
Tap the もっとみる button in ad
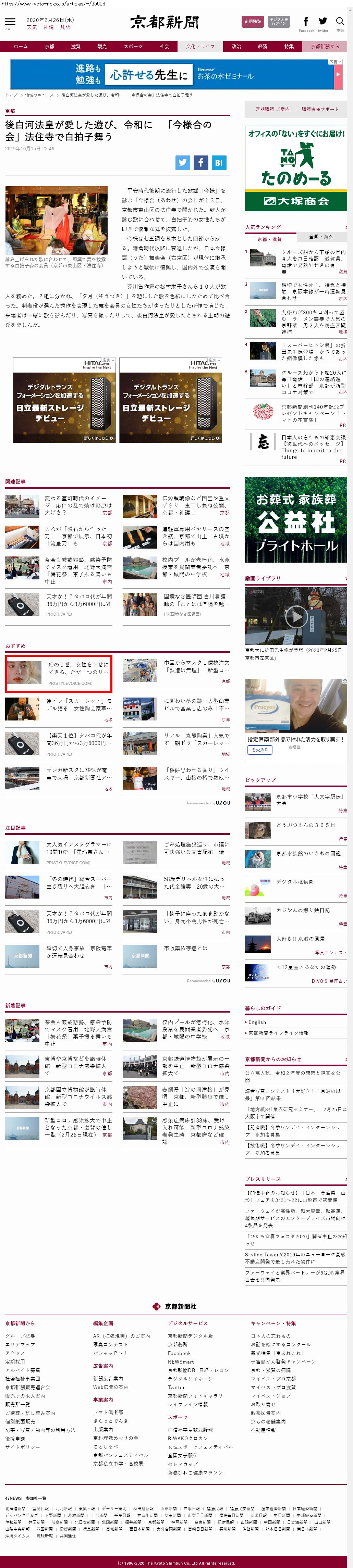pos(260,749)
